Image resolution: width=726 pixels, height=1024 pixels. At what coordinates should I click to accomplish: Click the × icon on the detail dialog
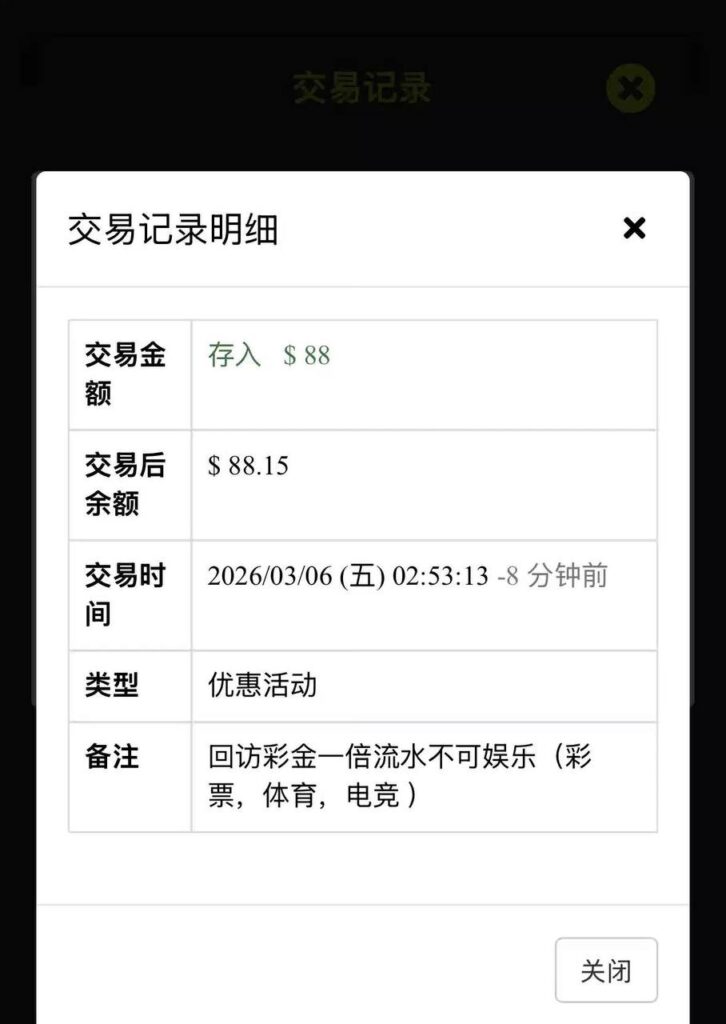[633, 228]
